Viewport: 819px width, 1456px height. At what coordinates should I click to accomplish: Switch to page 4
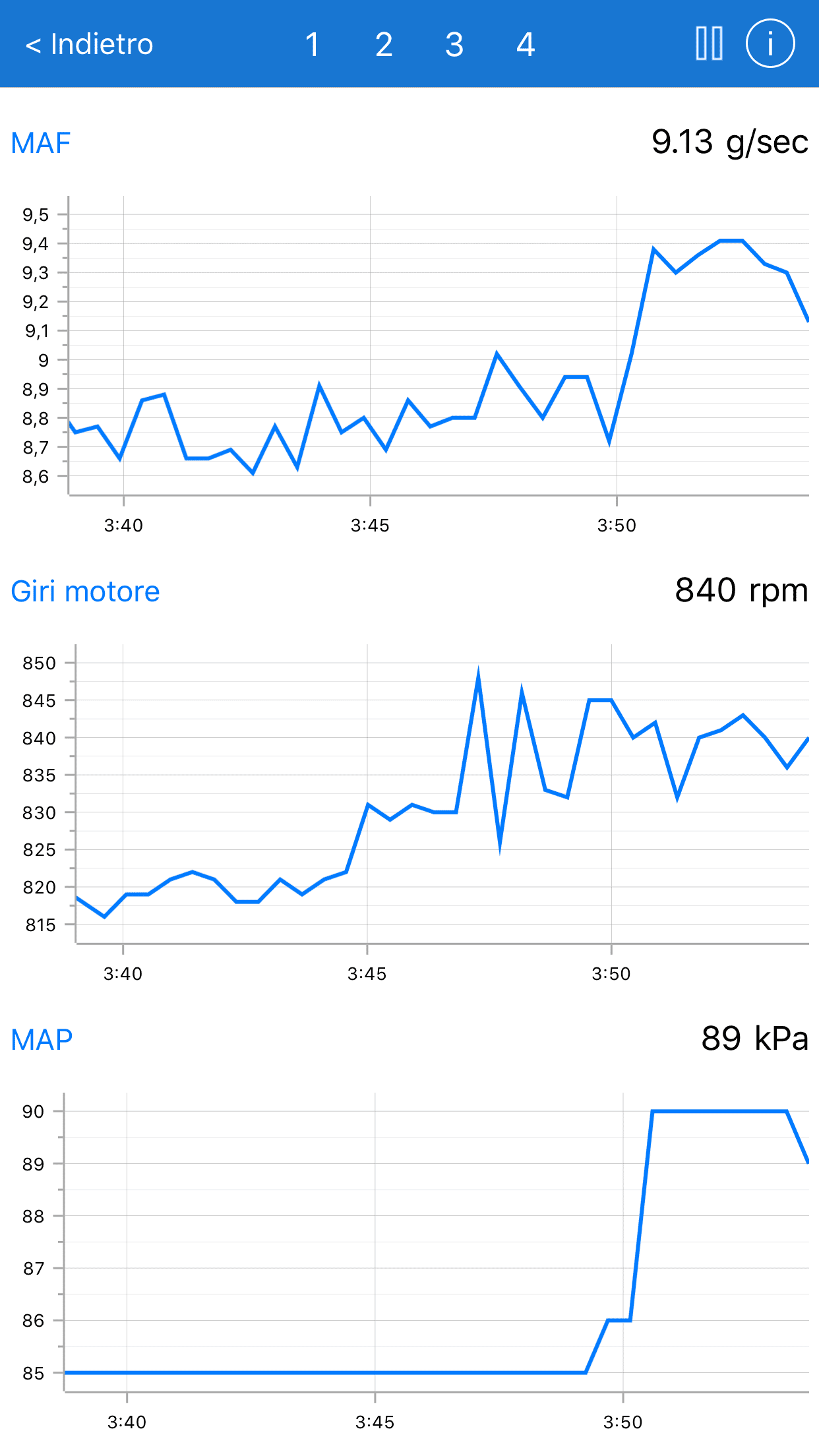click(526, 45)
